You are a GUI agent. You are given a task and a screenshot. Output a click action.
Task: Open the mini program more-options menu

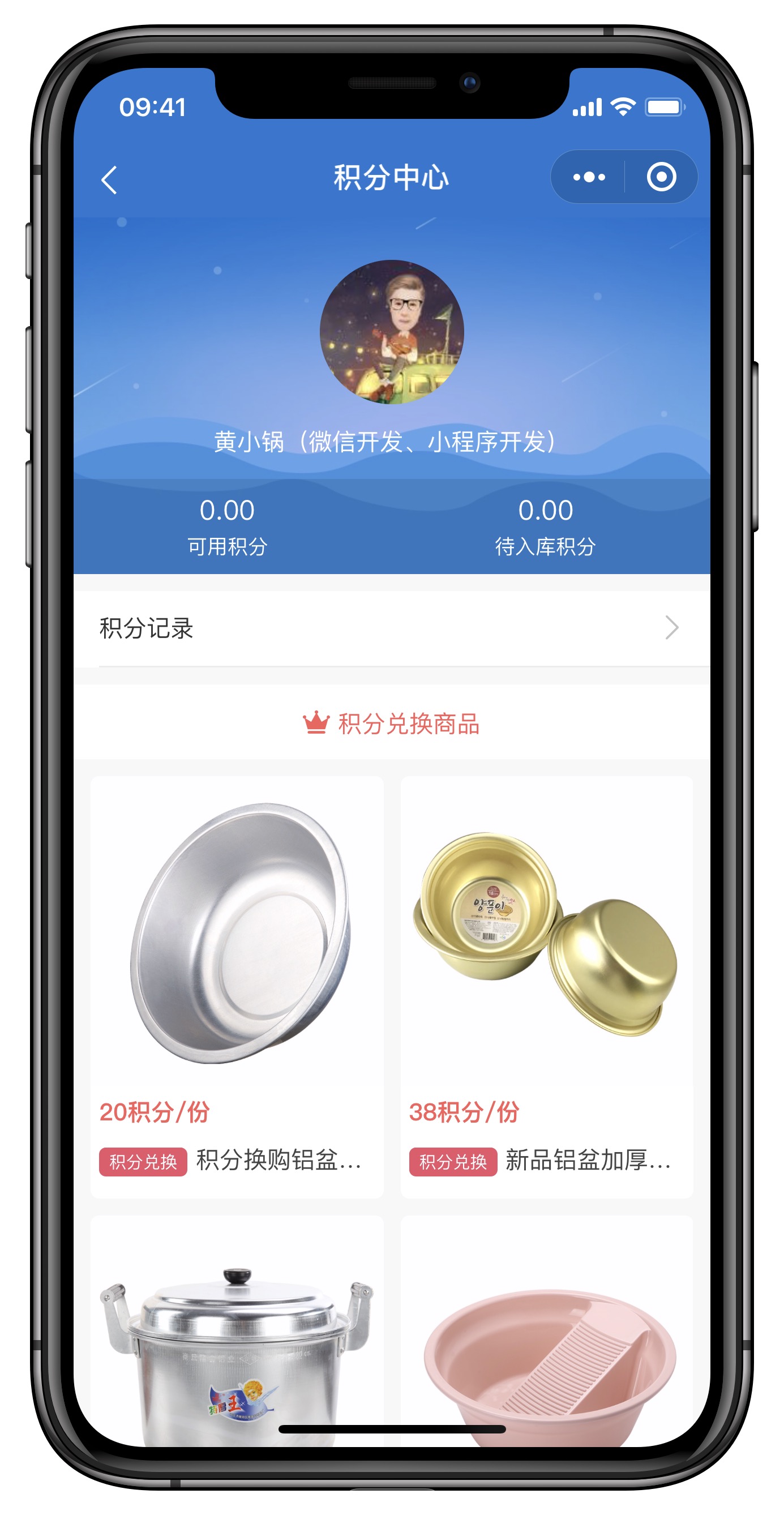point(589,177)
